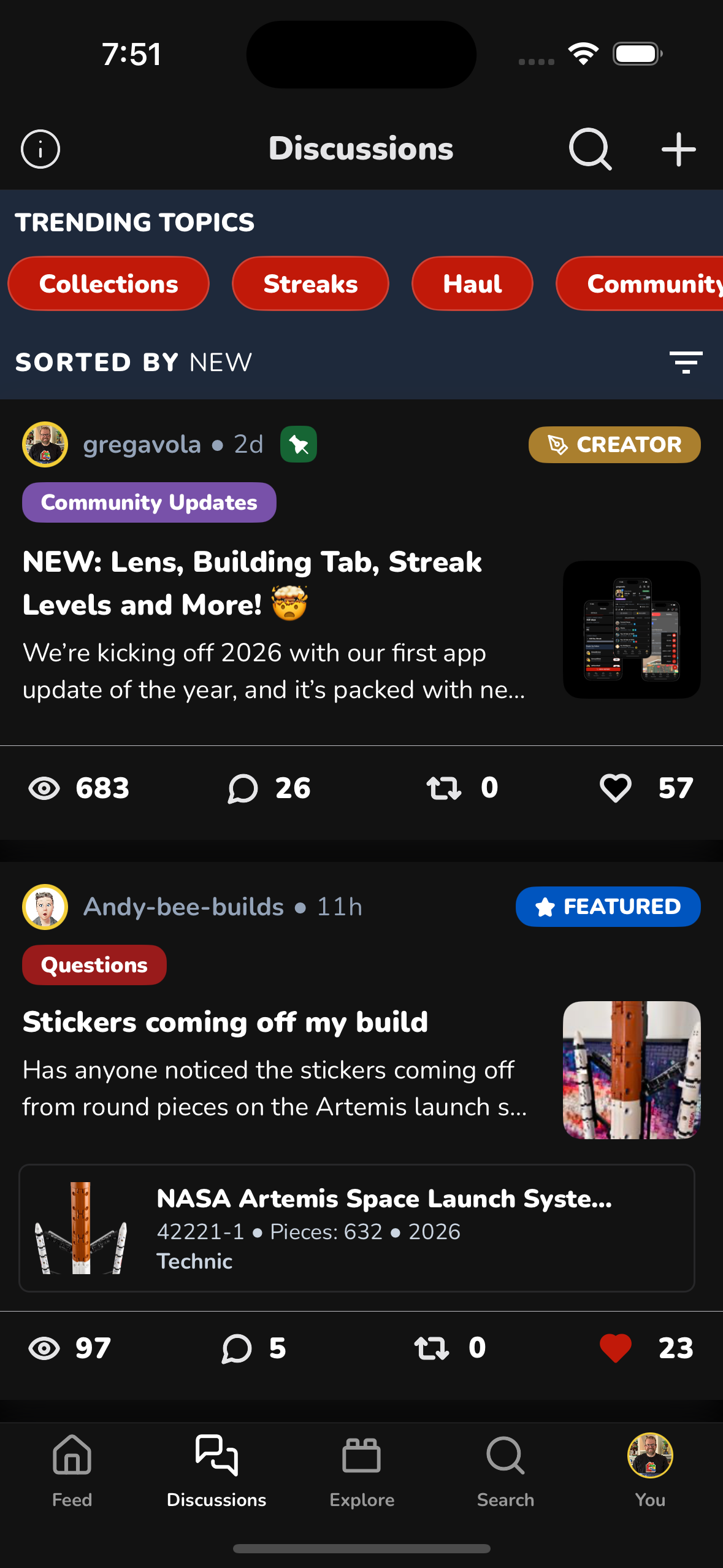This screenshot has height=1568, width=723.
Task: Open sort and filter options icon
Action: [x=685, y=362]
